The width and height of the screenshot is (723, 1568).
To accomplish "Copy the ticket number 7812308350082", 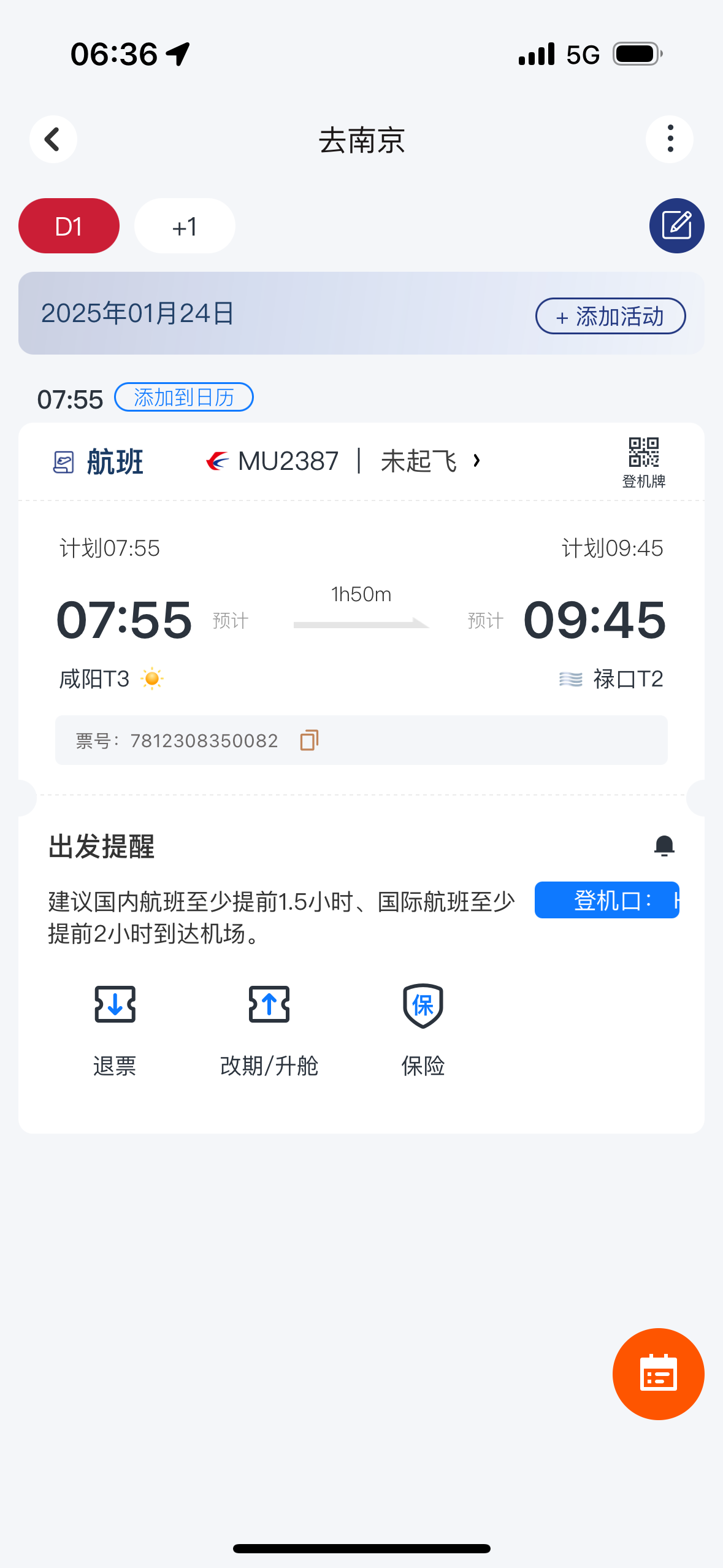I will (309, 740).
